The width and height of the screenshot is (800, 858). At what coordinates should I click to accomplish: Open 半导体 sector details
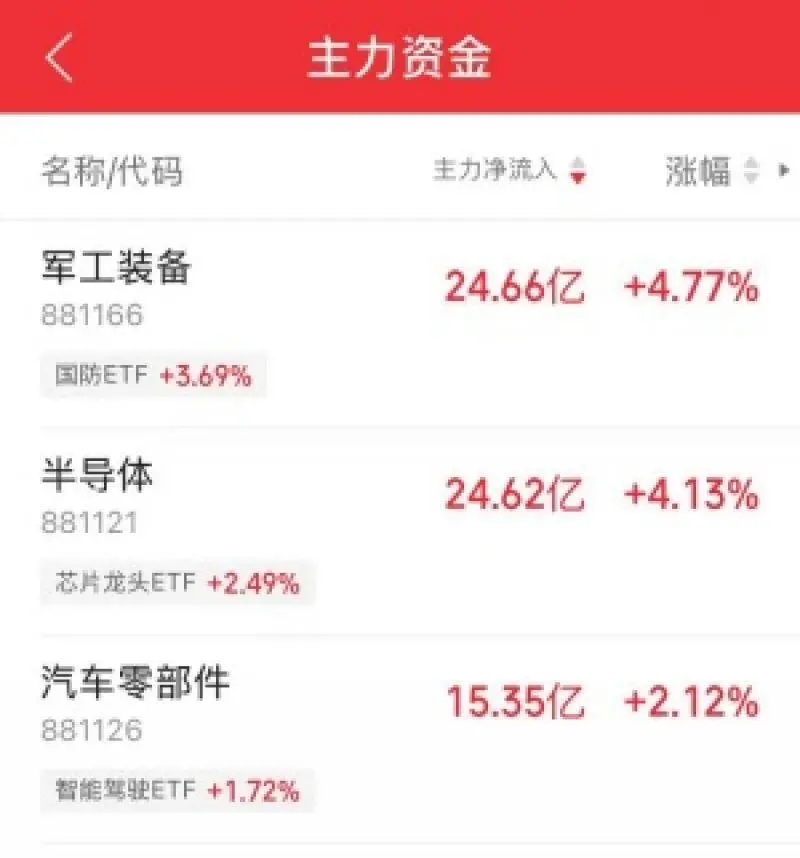pos(97,476)
